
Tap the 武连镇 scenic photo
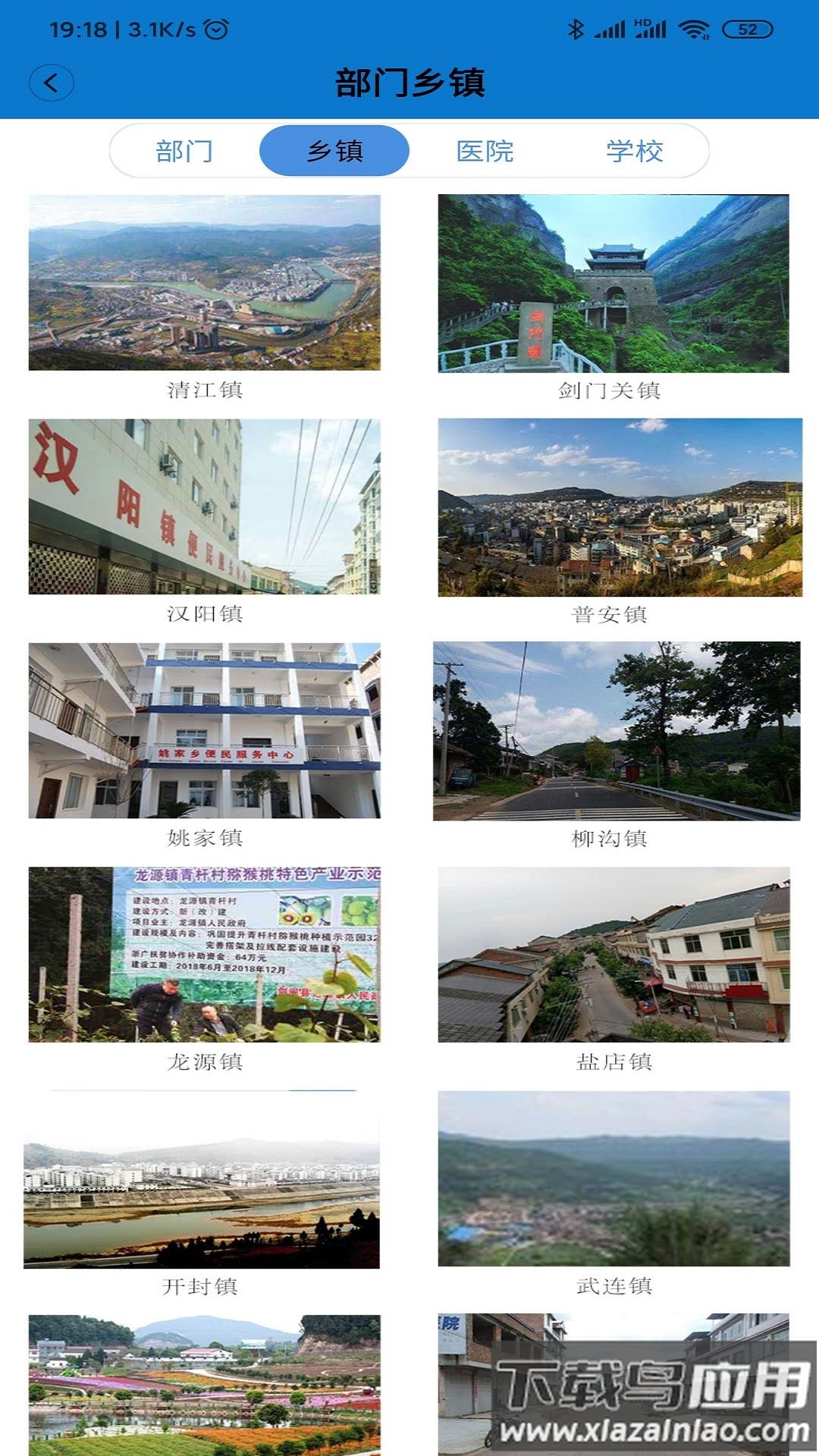[x=614, y=1179]
